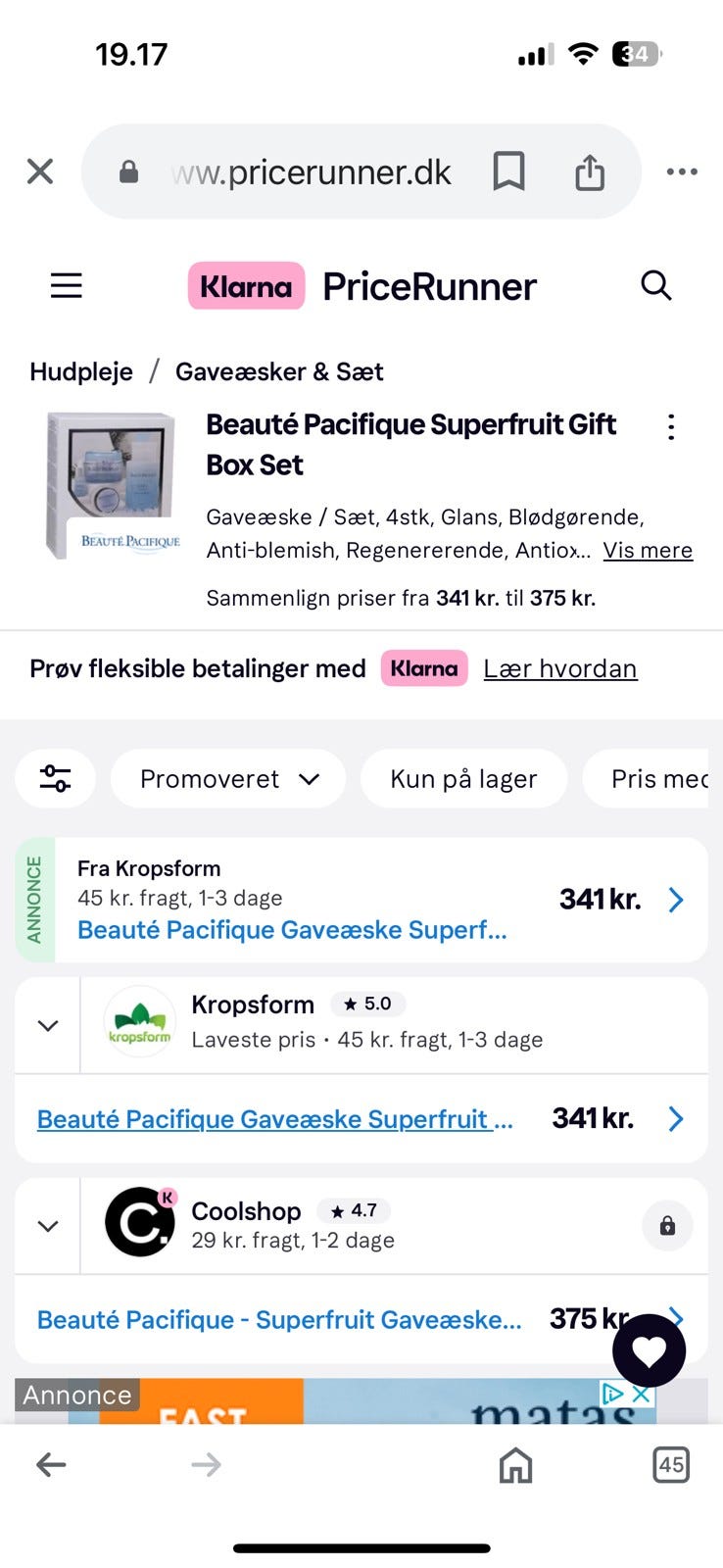Expand the Kropsform shop details
The height and width of the screenshot is (1568, 723).
click(x=48, y=1025)
